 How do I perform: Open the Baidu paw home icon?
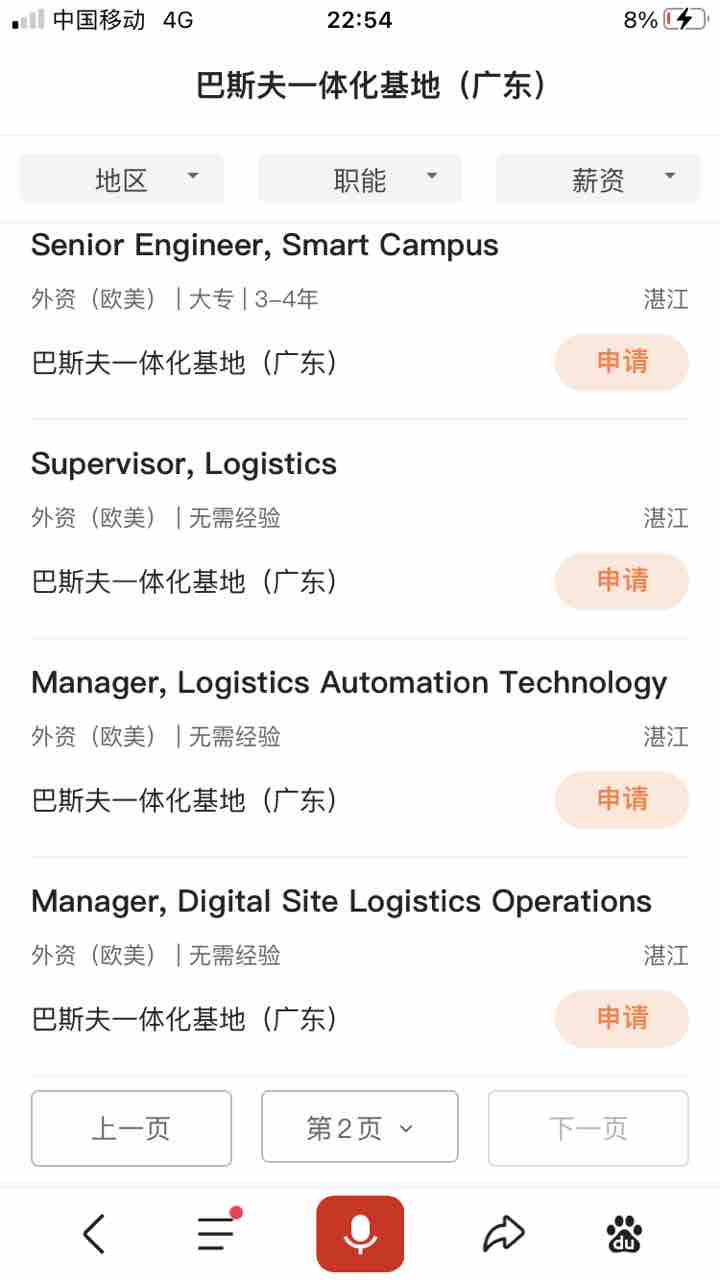625,1234
